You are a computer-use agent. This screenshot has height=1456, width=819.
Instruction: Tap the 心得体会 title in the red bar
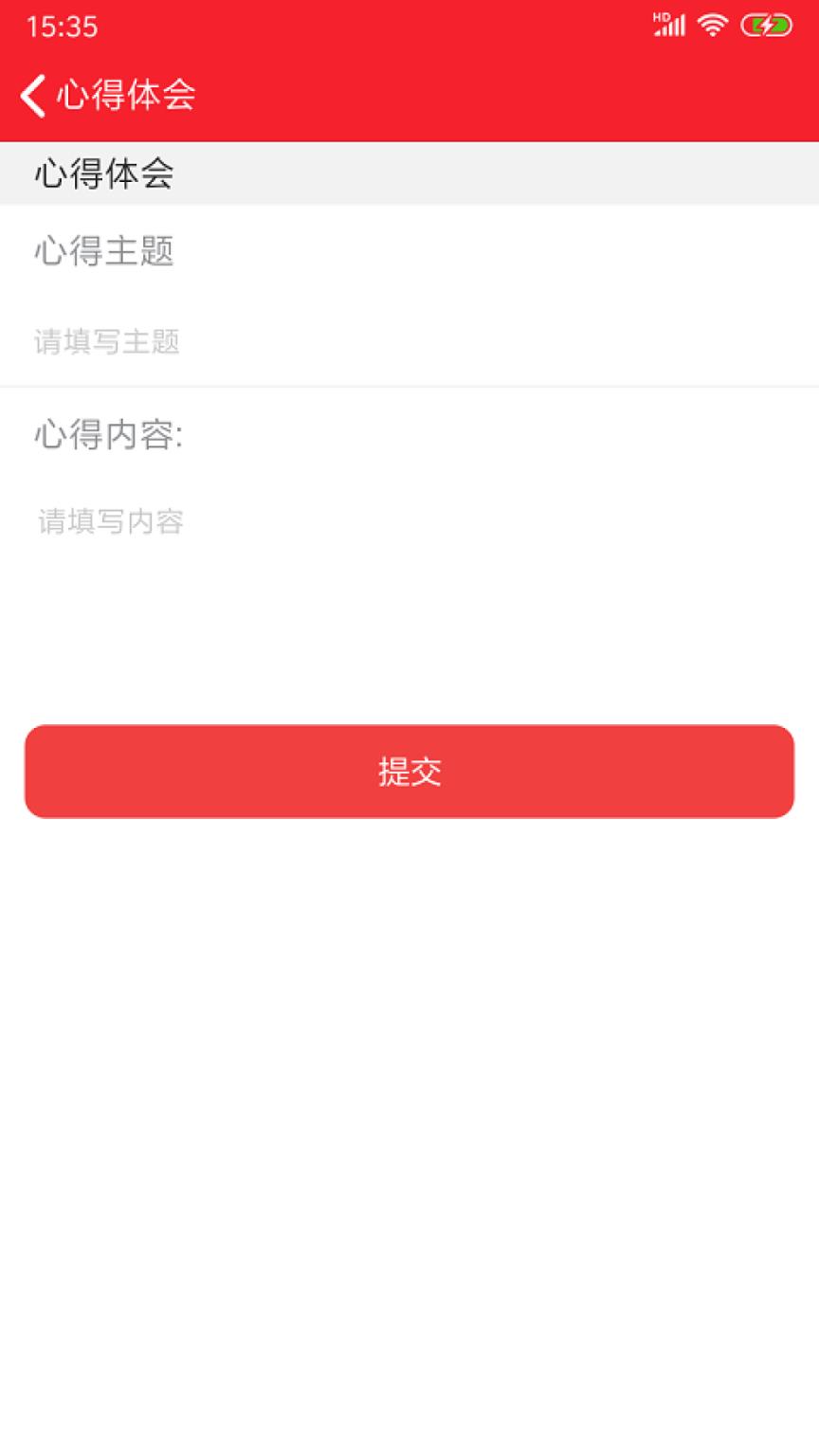(126, 96)
